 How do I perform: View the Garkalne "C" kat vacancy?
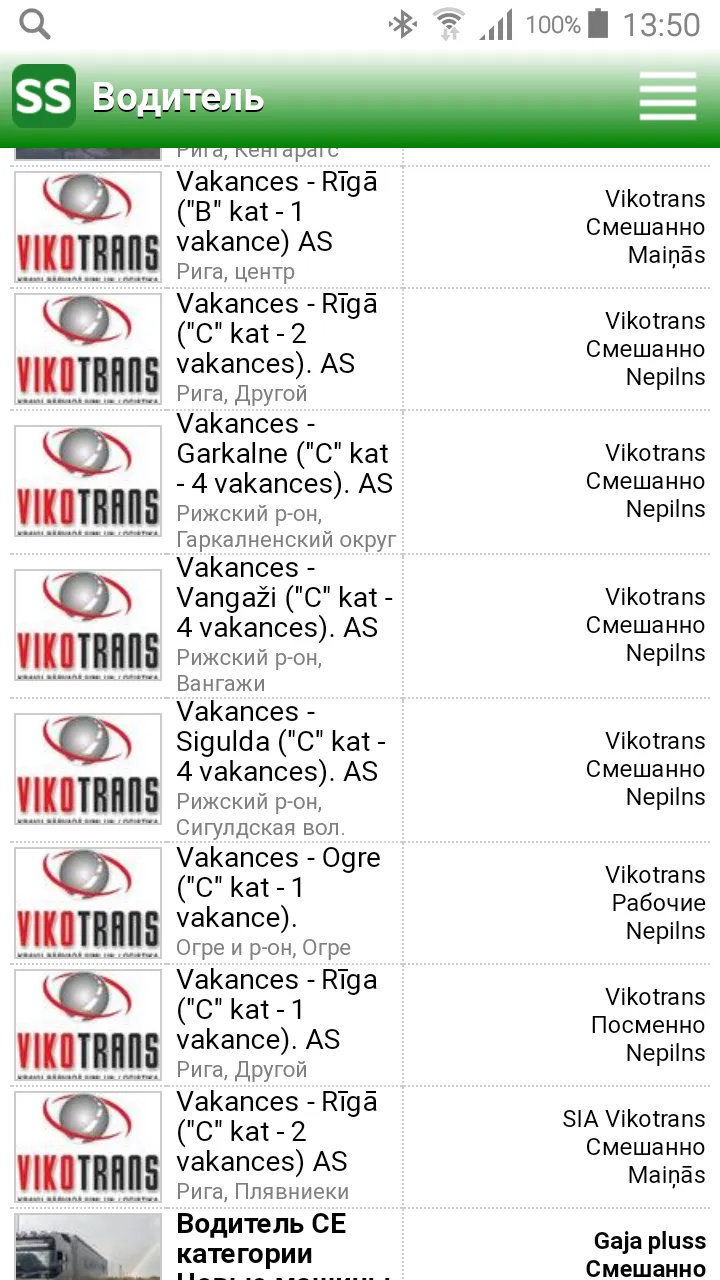click(x=360, y=482)
